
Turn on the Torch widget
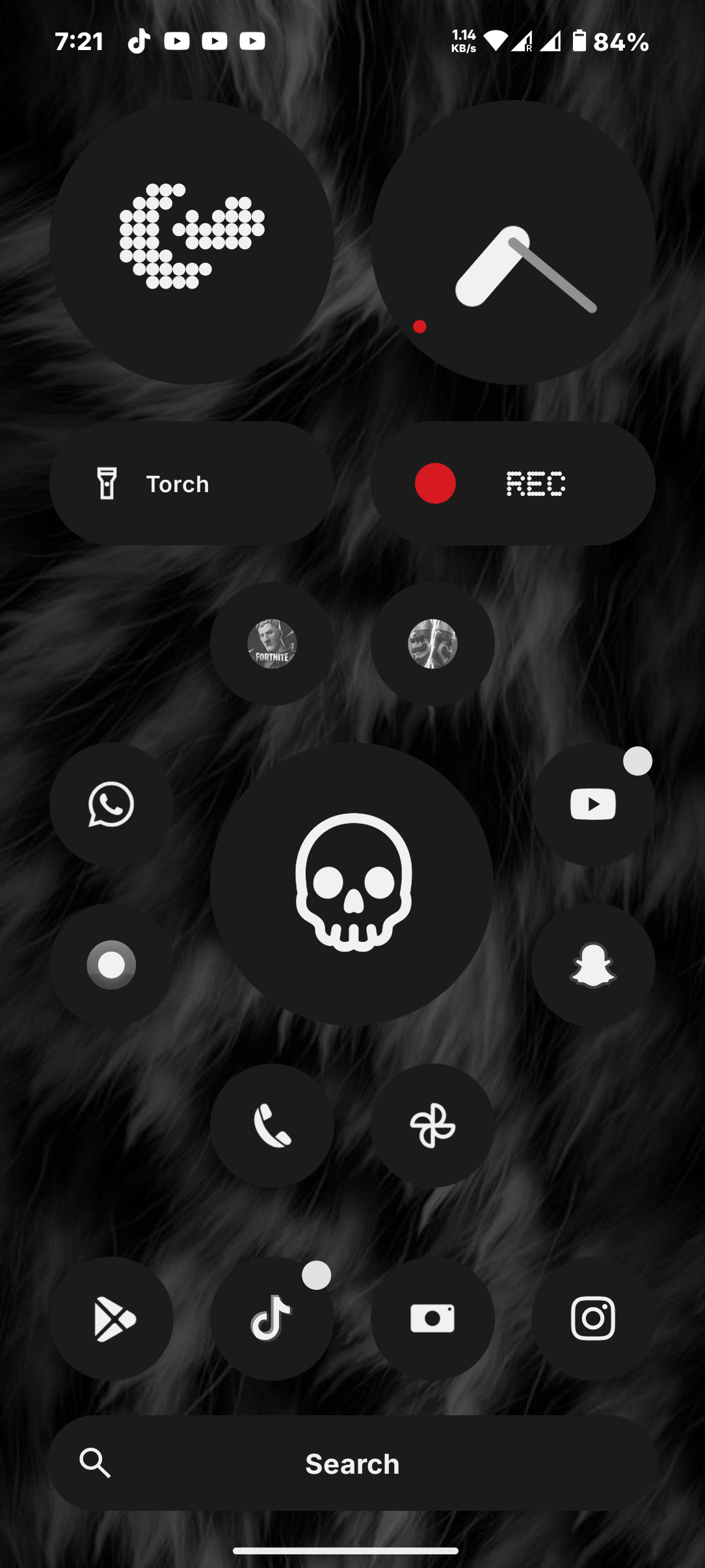[x=191, y=484]
